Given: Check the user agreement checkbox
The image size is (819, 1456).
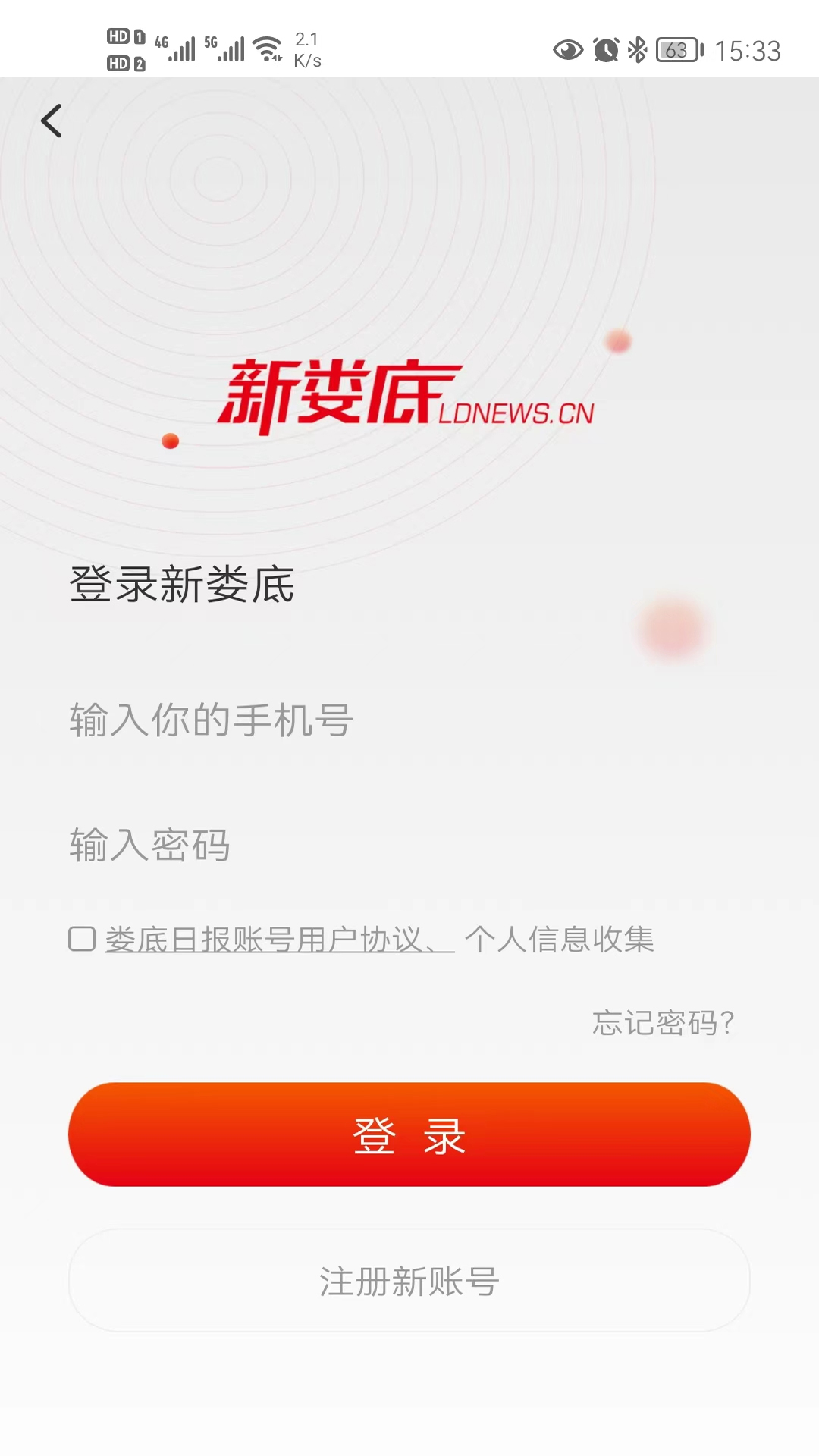Looking at the screenshot, I should coord(82,939).
